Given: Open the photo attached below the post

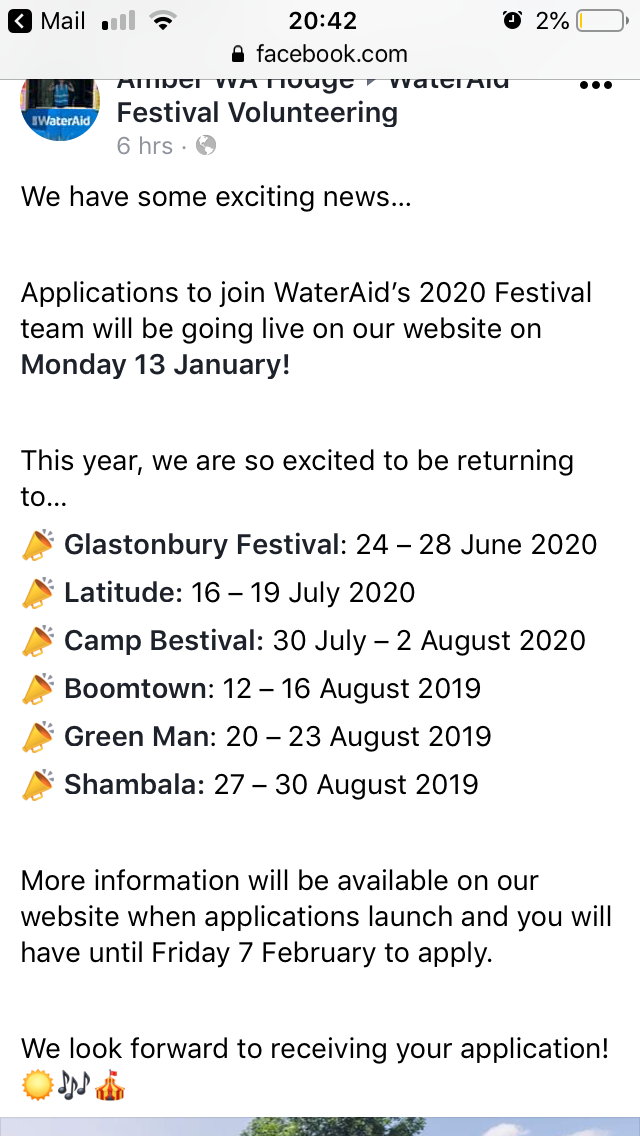Looking at the screenshot, I should click(x=320, y=1126).
